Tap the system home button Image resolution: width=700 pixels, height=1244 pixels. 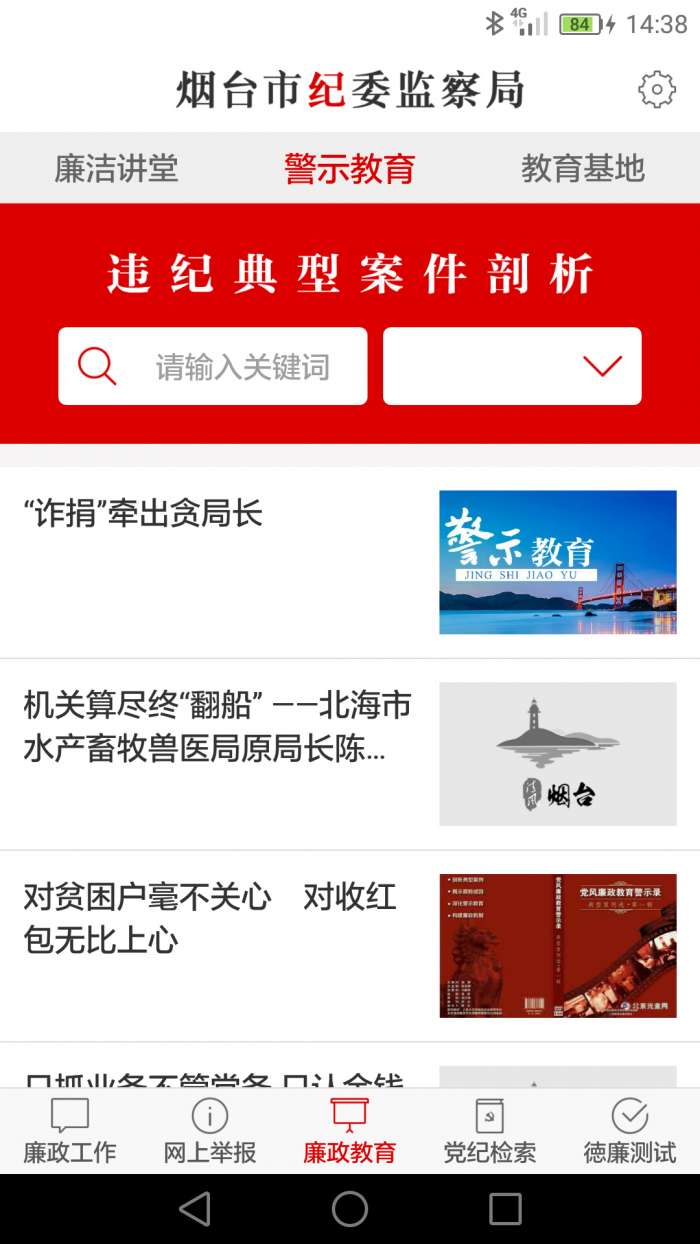[350, 1209]
